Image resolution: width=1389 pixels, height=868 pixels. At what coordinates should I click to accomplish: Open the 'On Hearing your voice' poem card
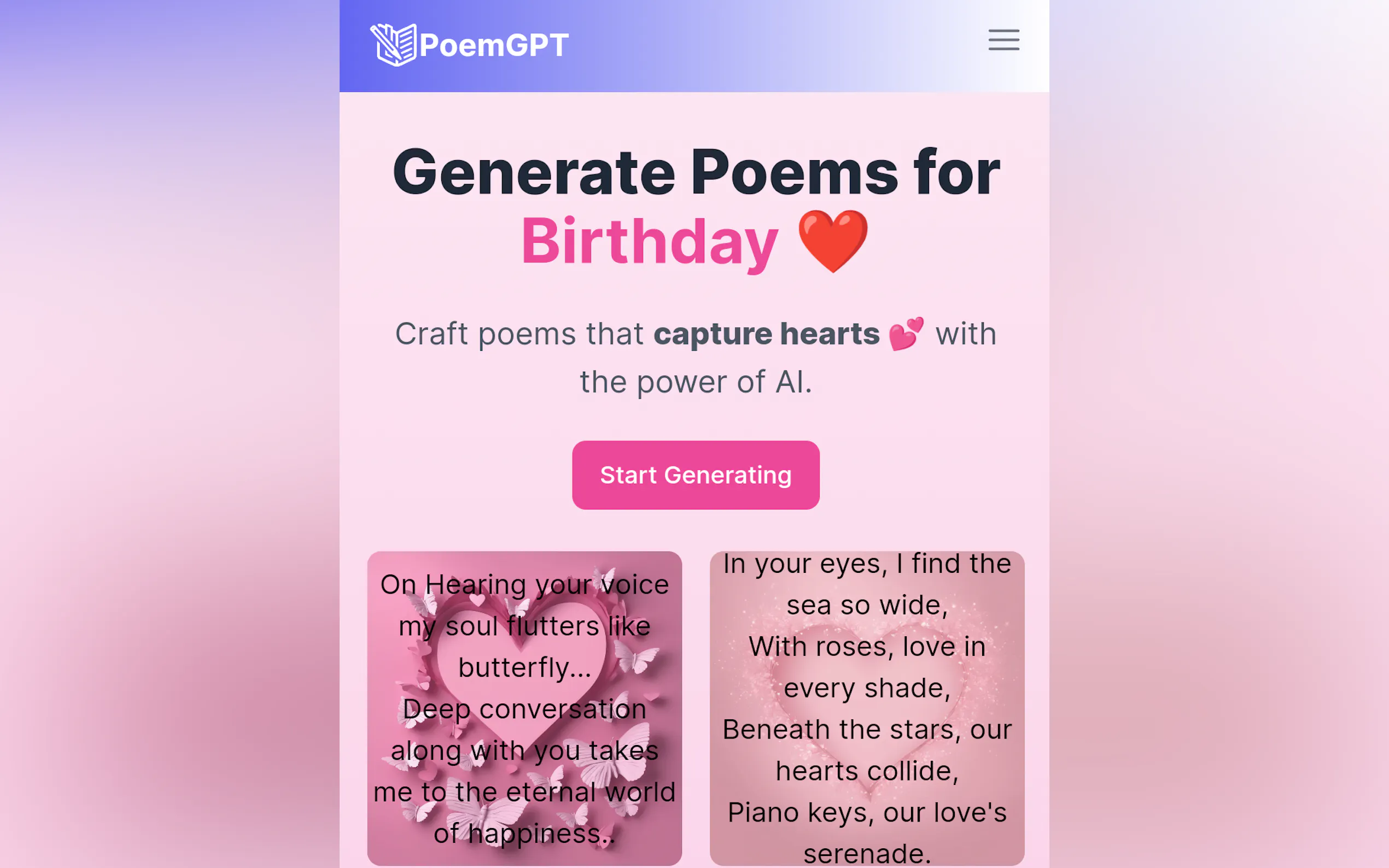[x=524, y=708]
